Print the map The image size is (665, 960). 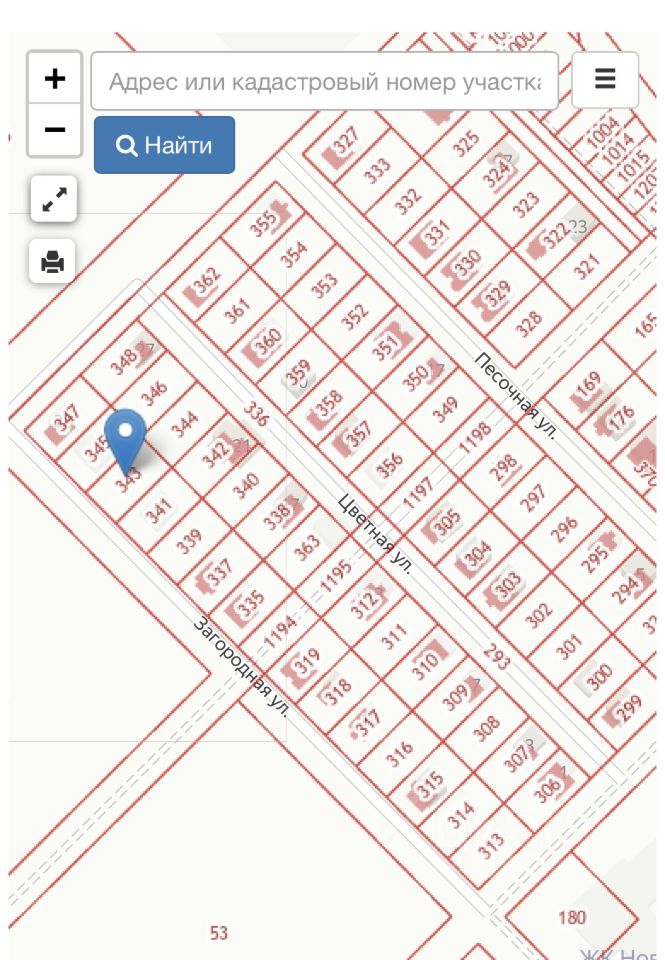(x=53, y=262)
